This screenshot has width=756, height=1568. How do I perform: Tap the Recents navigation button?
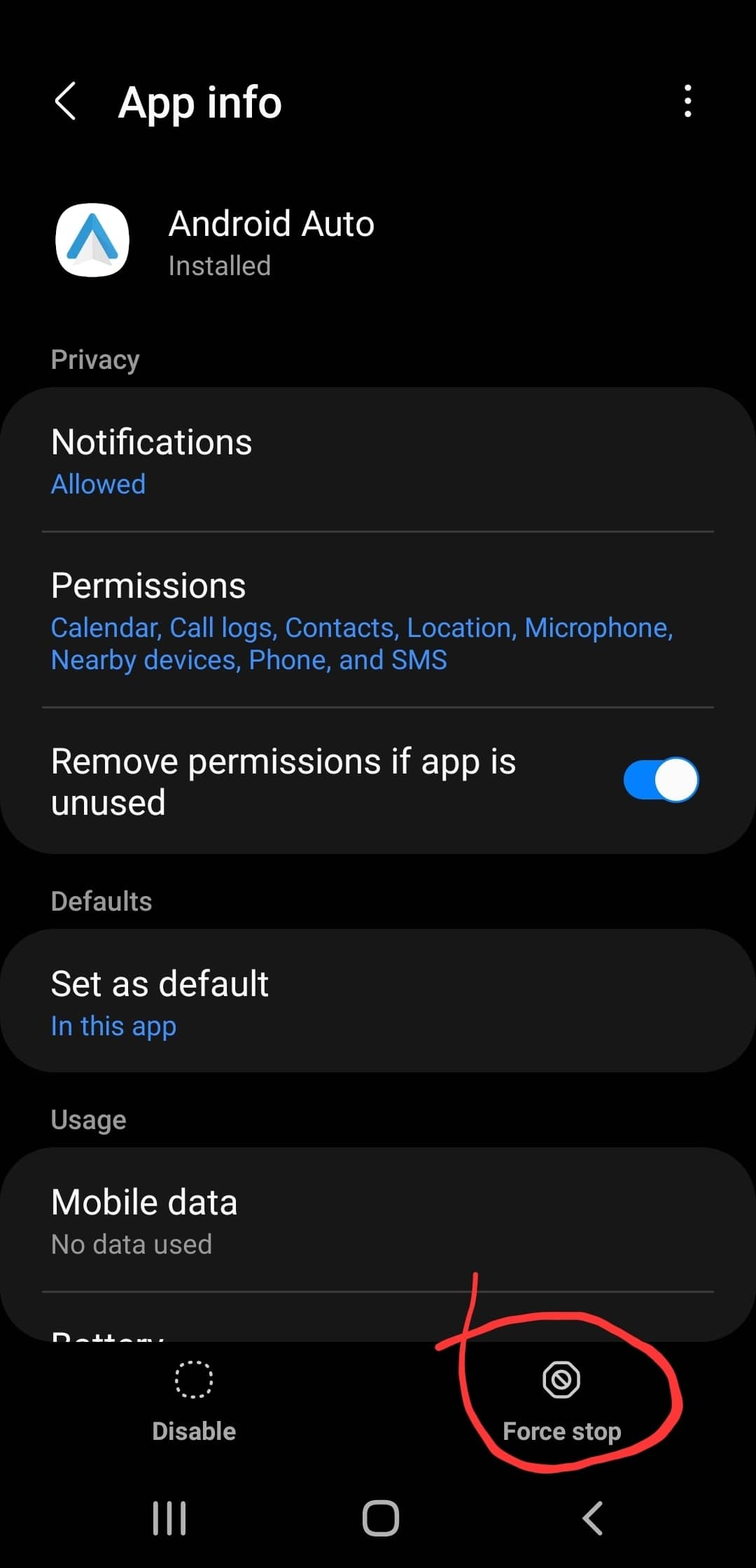click(169, 1518)
